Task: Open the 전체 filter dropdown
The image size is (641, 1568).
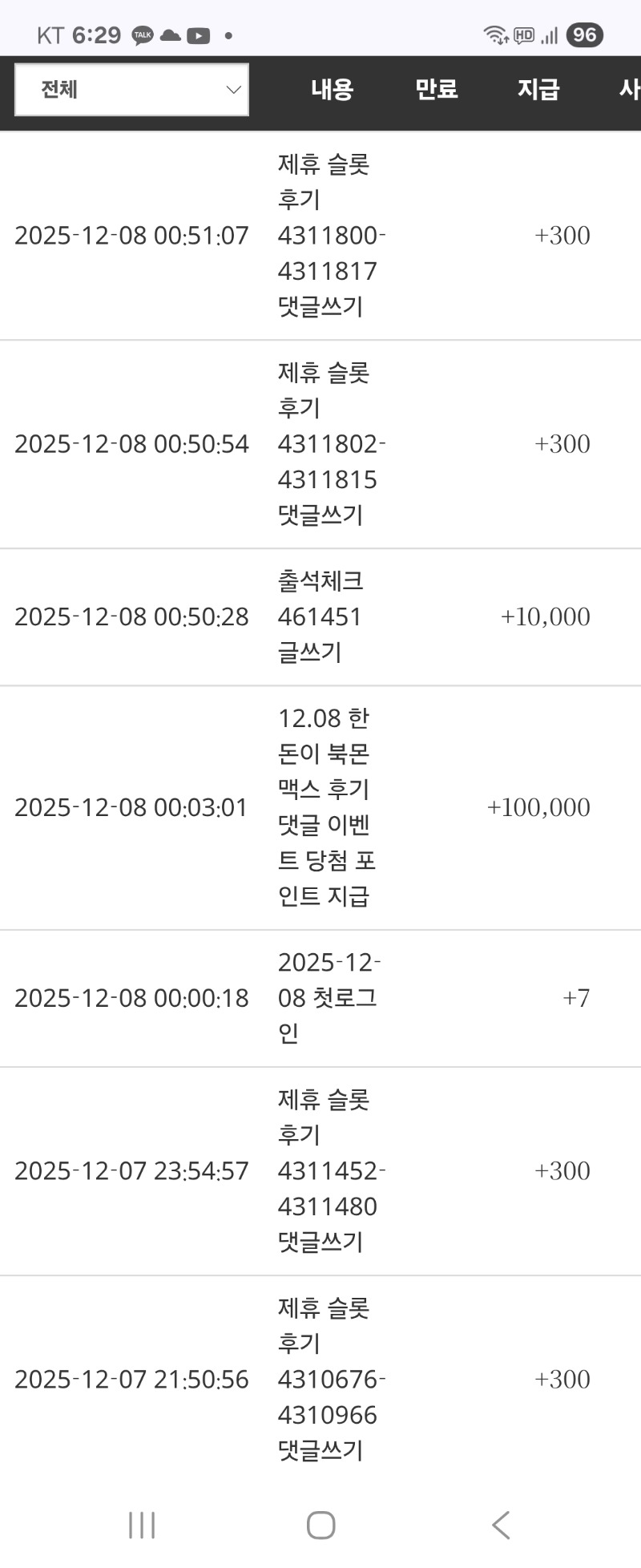Action: tap(131, 90)
